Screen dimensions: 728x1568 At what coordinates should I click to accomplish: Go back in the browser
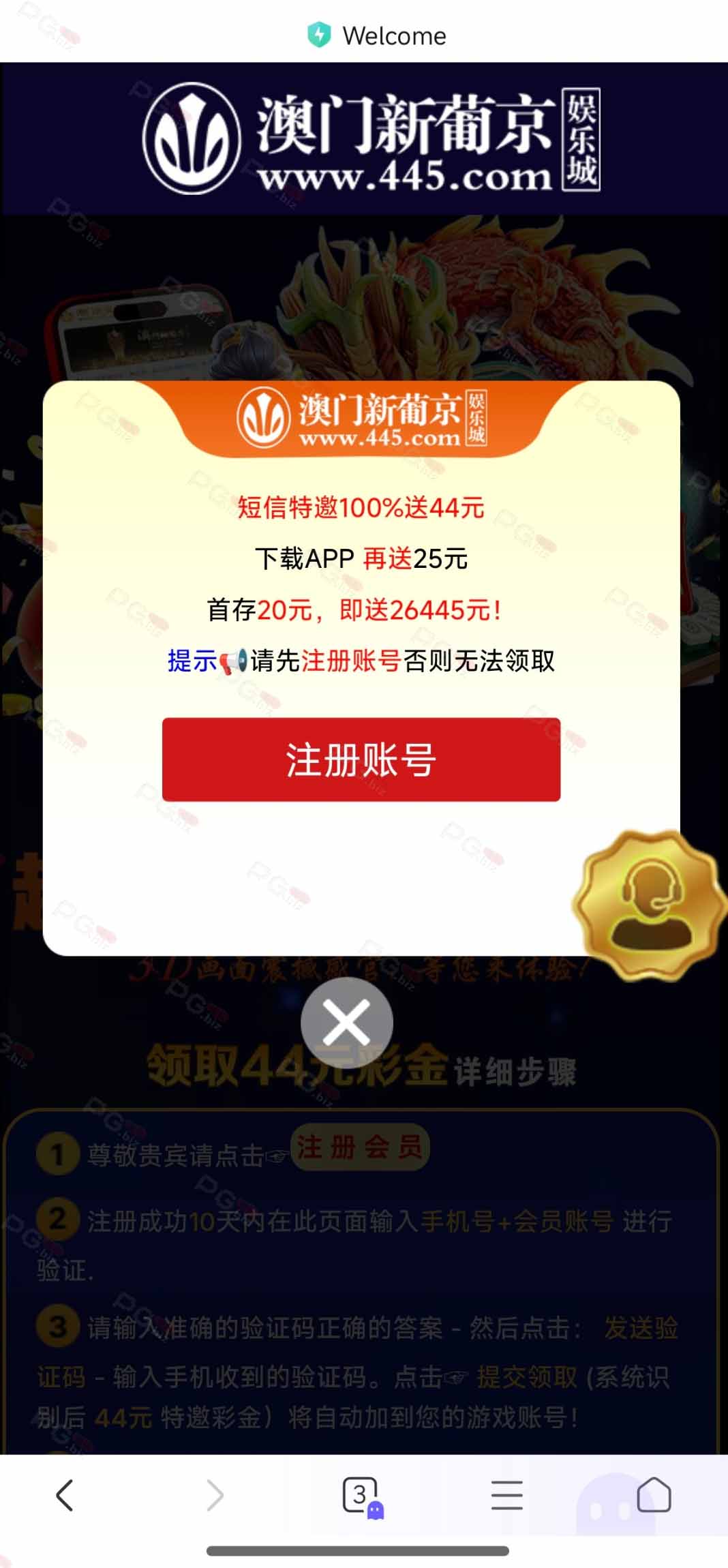(64, 1496)
